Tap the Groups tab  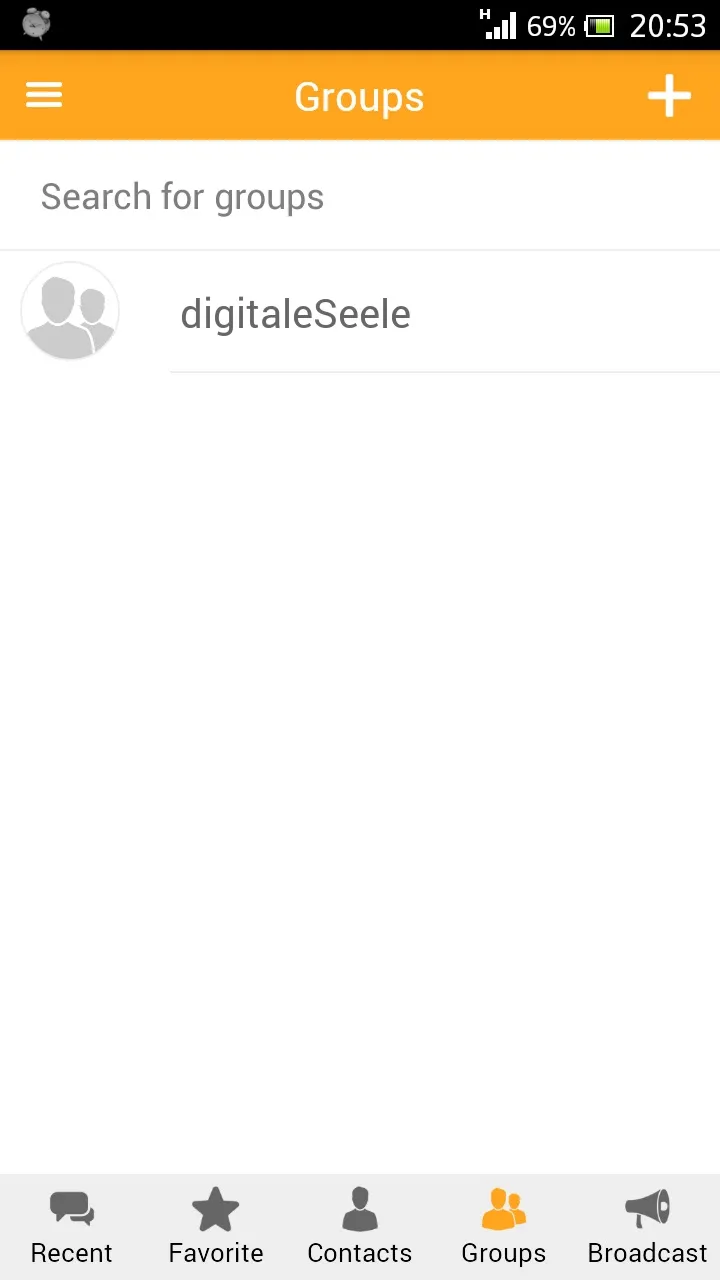(504, 1226)
